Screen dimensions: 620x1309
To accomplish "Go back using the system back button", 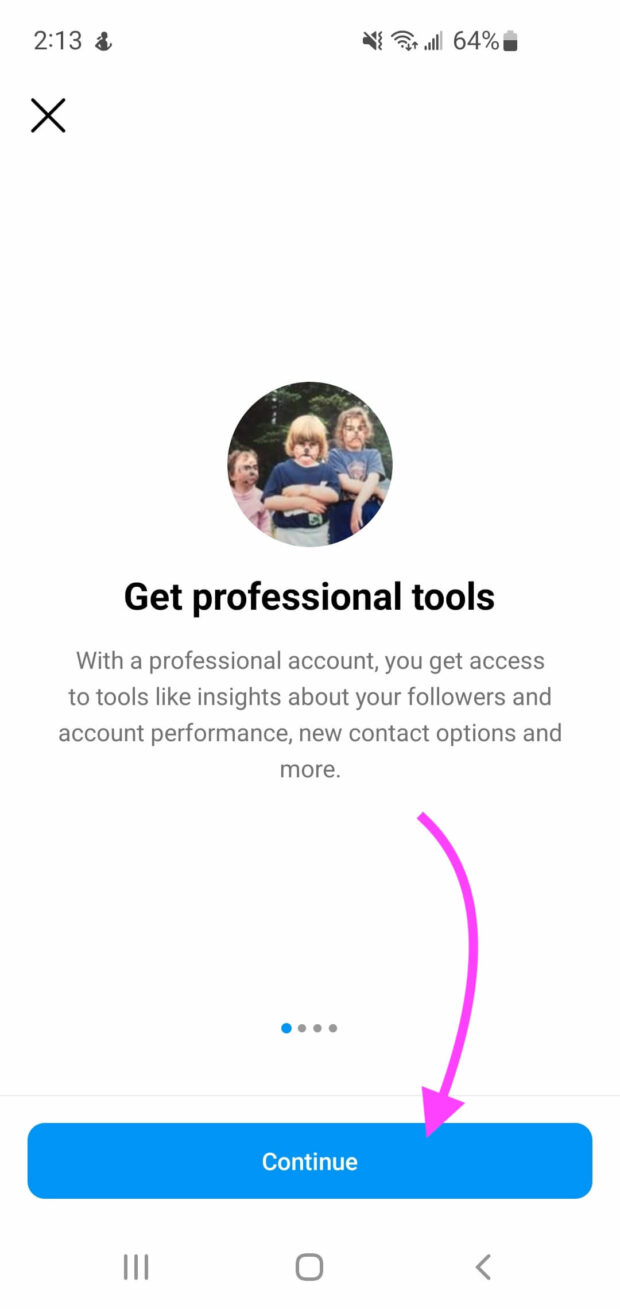I will 483,1267.
